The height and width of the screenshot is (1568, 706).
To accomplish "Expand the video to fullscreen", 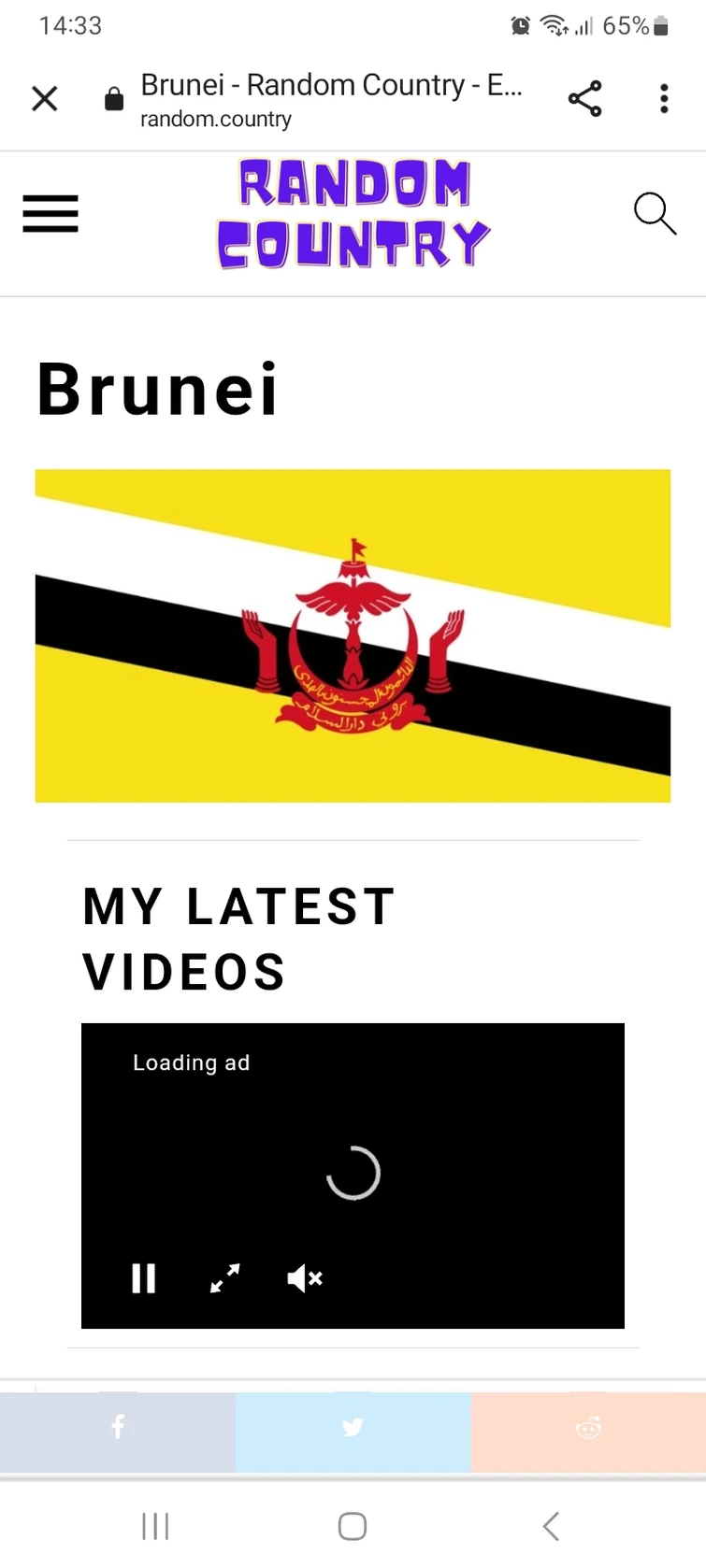I will tap(224, 1277).
